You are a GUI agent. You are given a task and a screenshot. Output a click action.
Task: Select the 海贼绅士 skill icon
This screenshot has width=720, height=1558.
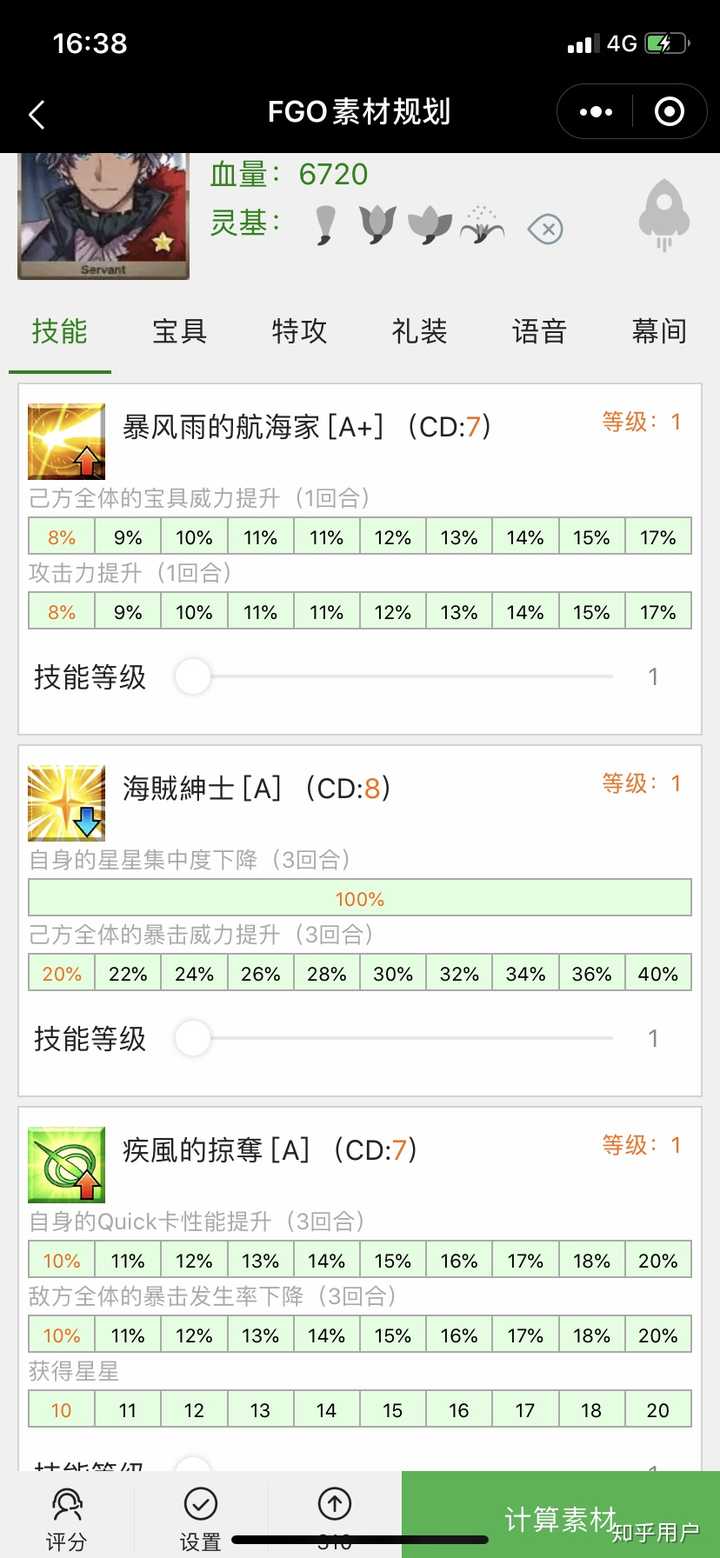point(66,800)
